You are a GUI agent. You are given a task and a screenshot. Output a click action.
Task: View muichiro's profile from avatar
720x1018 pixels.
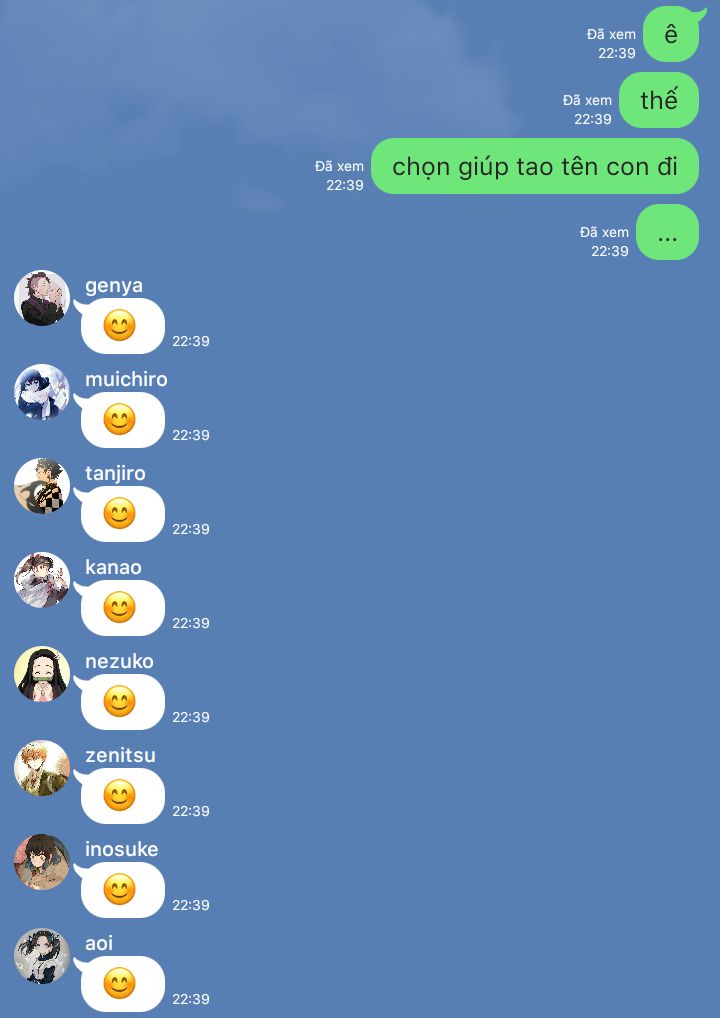(42, 392)
